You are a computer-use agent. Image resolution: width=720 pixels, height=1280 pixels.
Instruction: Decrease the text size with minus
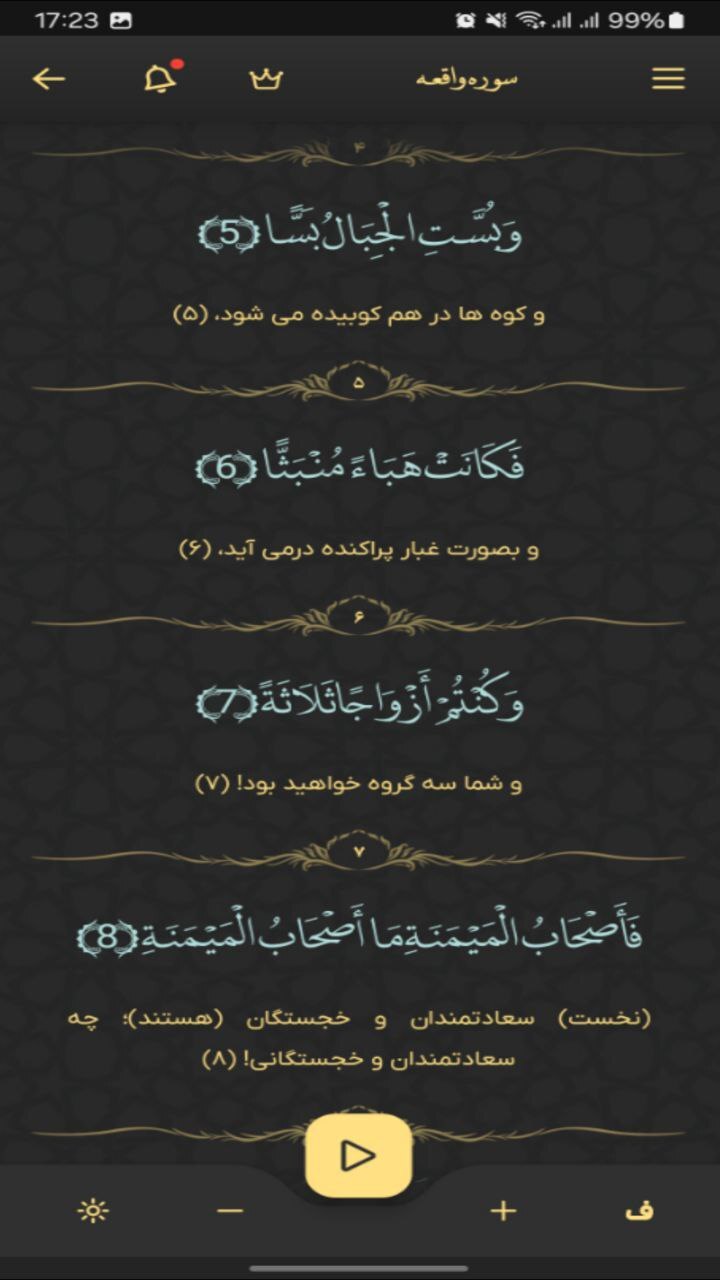coord(230,1211)
